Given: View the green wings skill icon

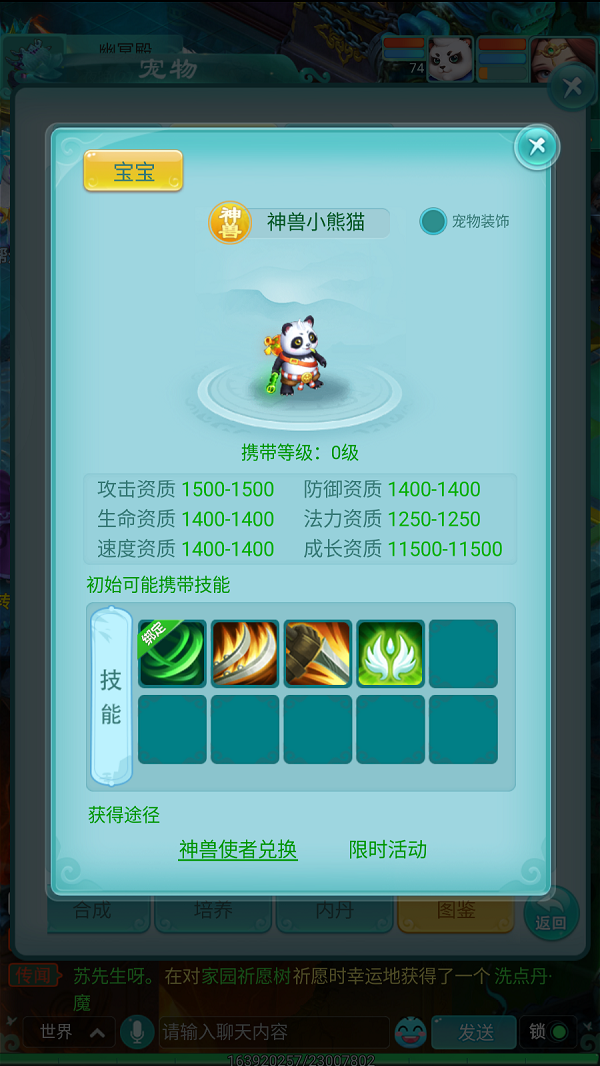Looking at the screenshot, I should 391,654.
